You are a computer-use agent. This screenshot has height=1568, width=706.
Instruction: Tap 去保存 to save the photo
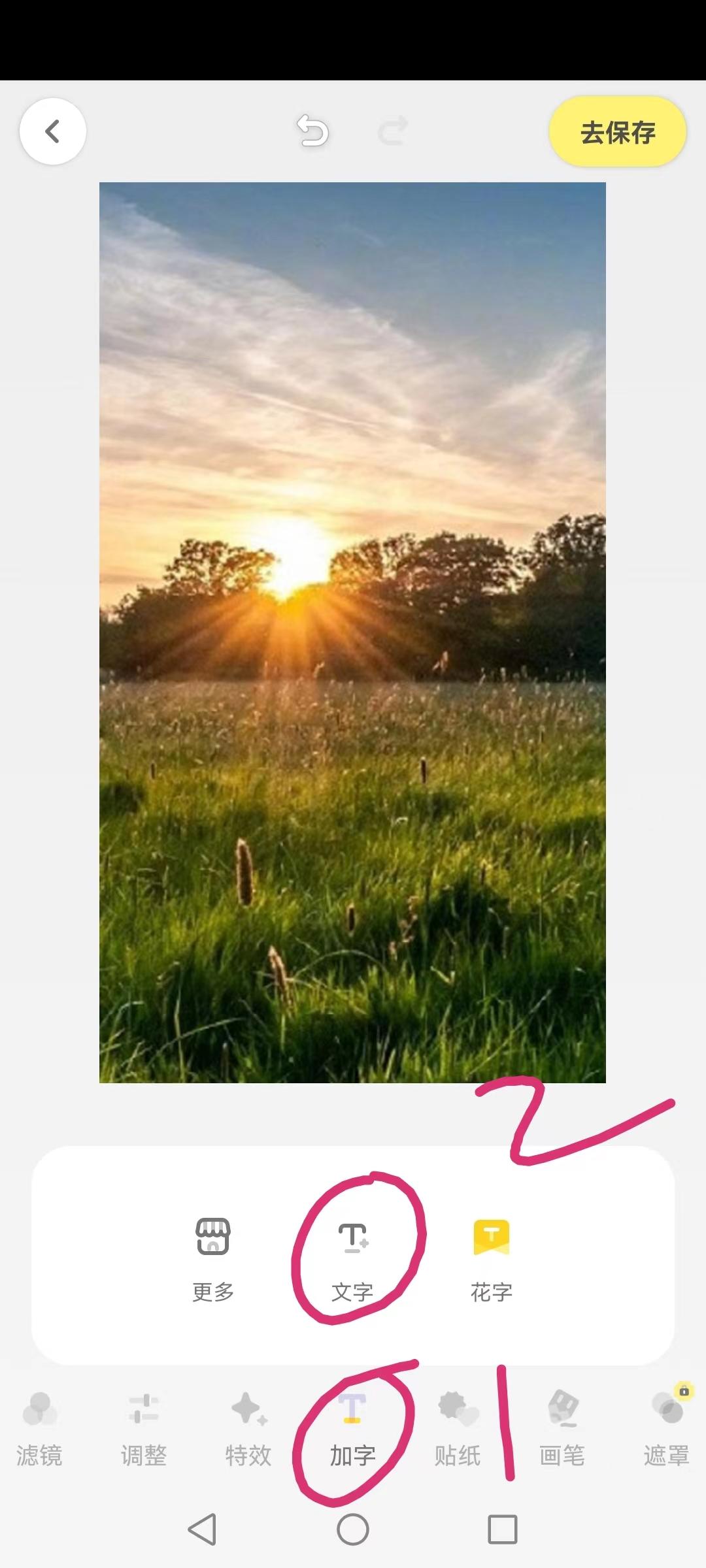tap(618, 133)
